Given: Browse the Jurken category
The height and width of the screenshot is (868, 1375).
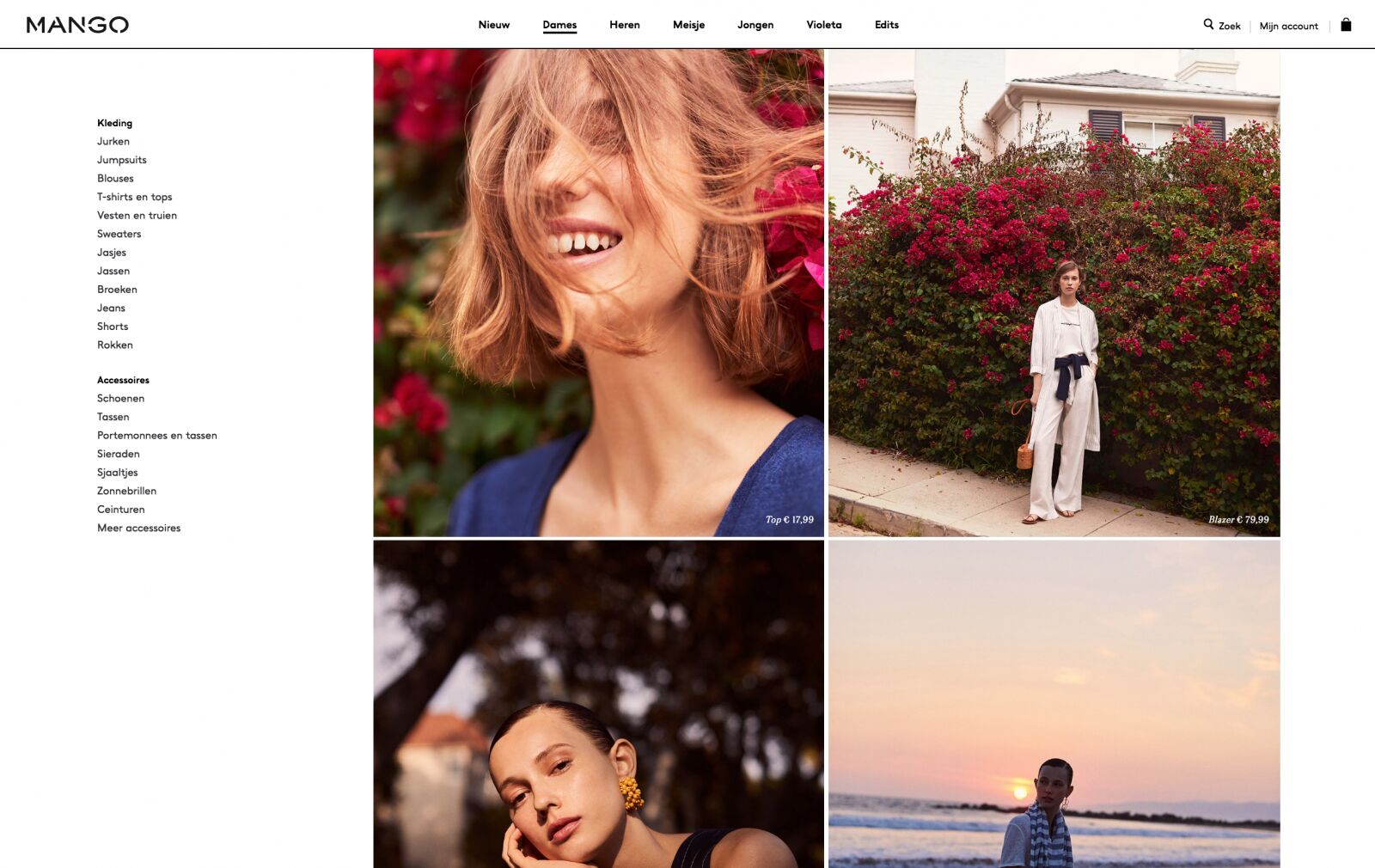Looking at the screenshot, I should pos(113,141).
